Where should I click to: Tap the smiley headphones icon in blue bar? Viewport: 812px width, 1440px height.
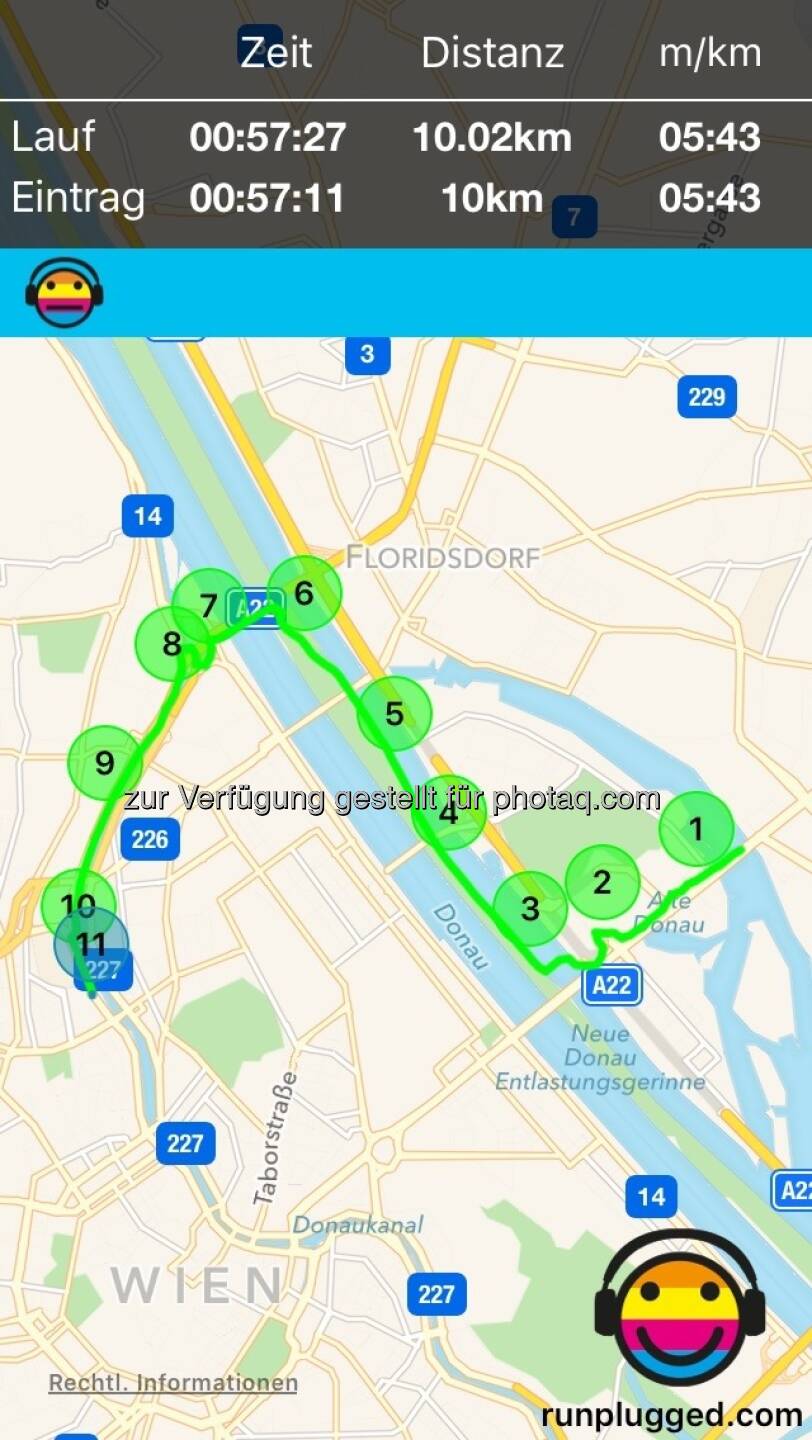[65, 293]
